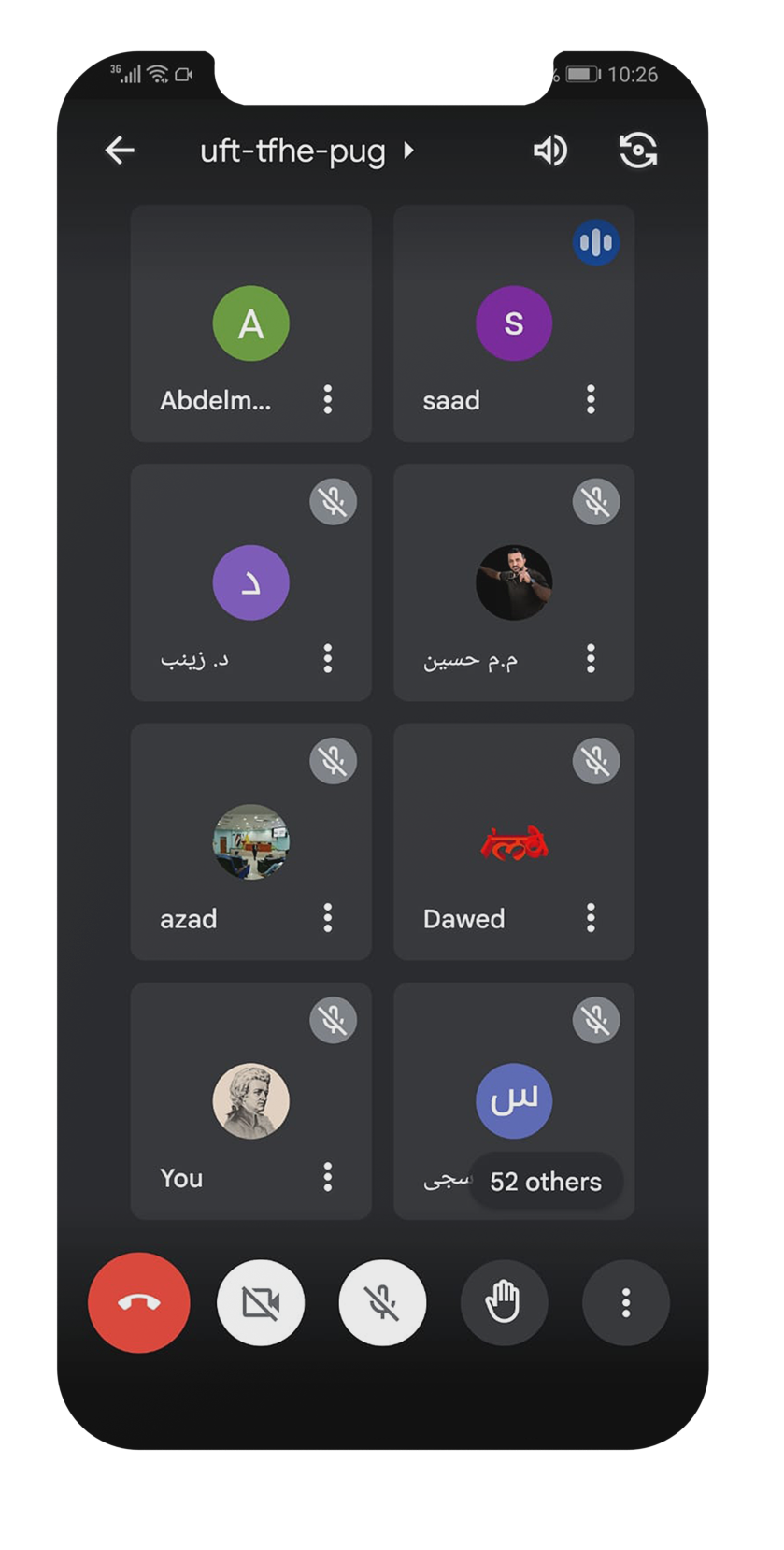
Task: Open options menu for Abdelm...
Action: coord(327,399)
